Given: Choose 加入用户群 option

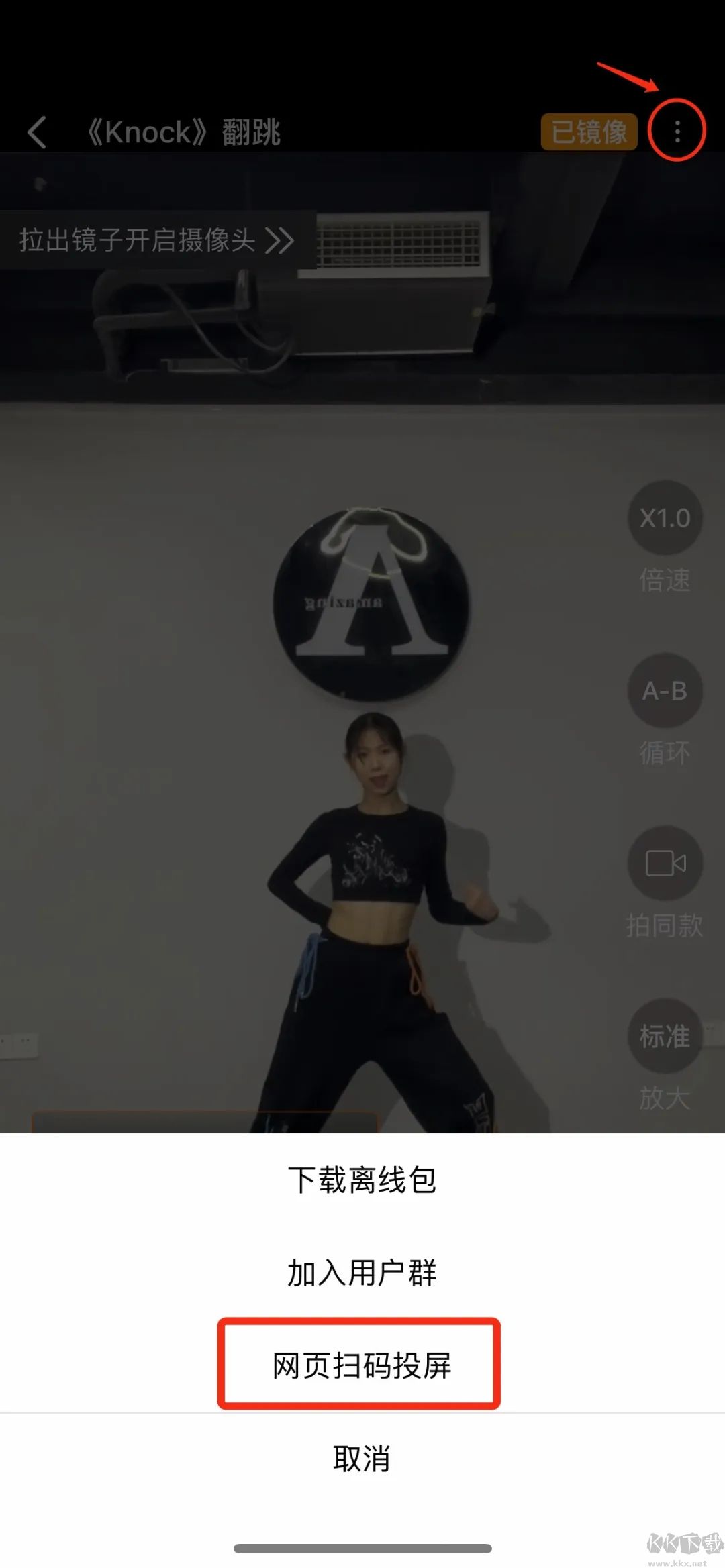Looking at the screenshot, I should click(x=362, y=1273).
